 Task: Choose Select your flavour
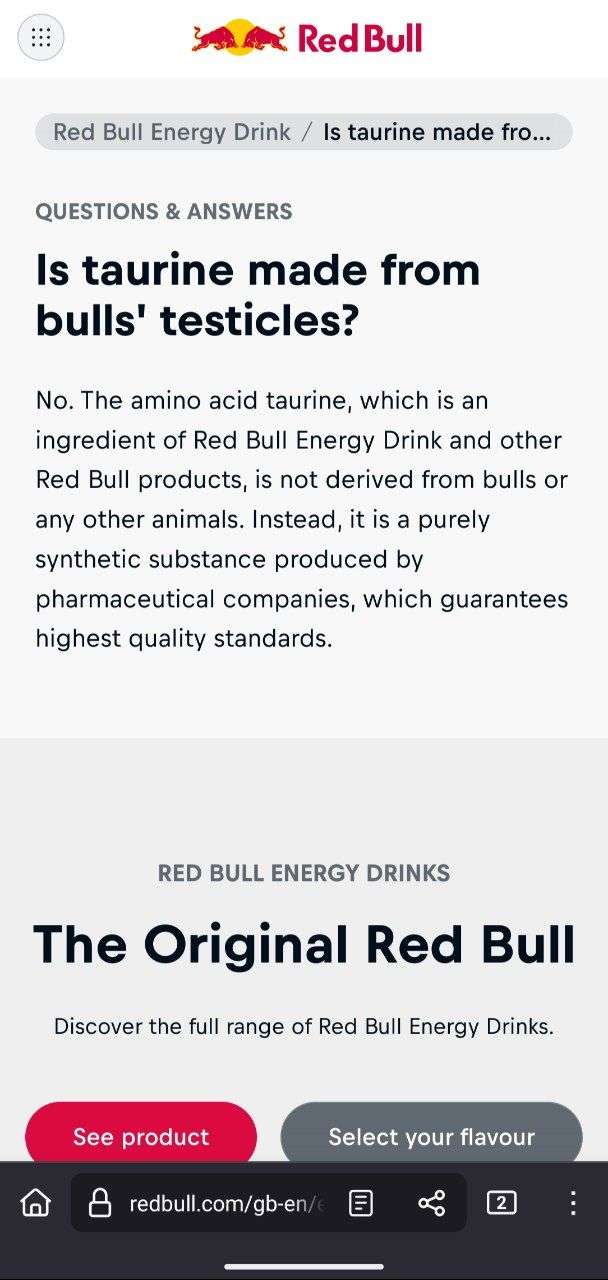point(431,1136)
